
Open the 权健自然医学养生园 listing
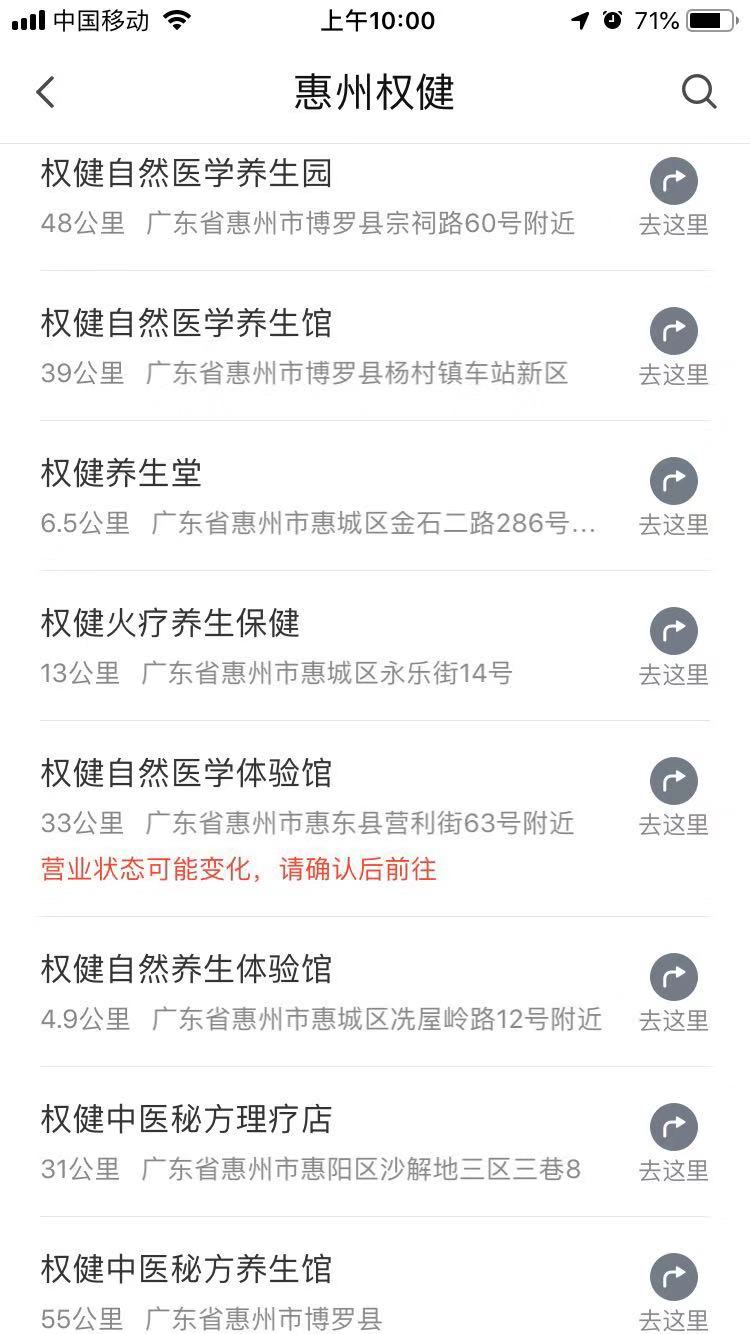[185, 173]
